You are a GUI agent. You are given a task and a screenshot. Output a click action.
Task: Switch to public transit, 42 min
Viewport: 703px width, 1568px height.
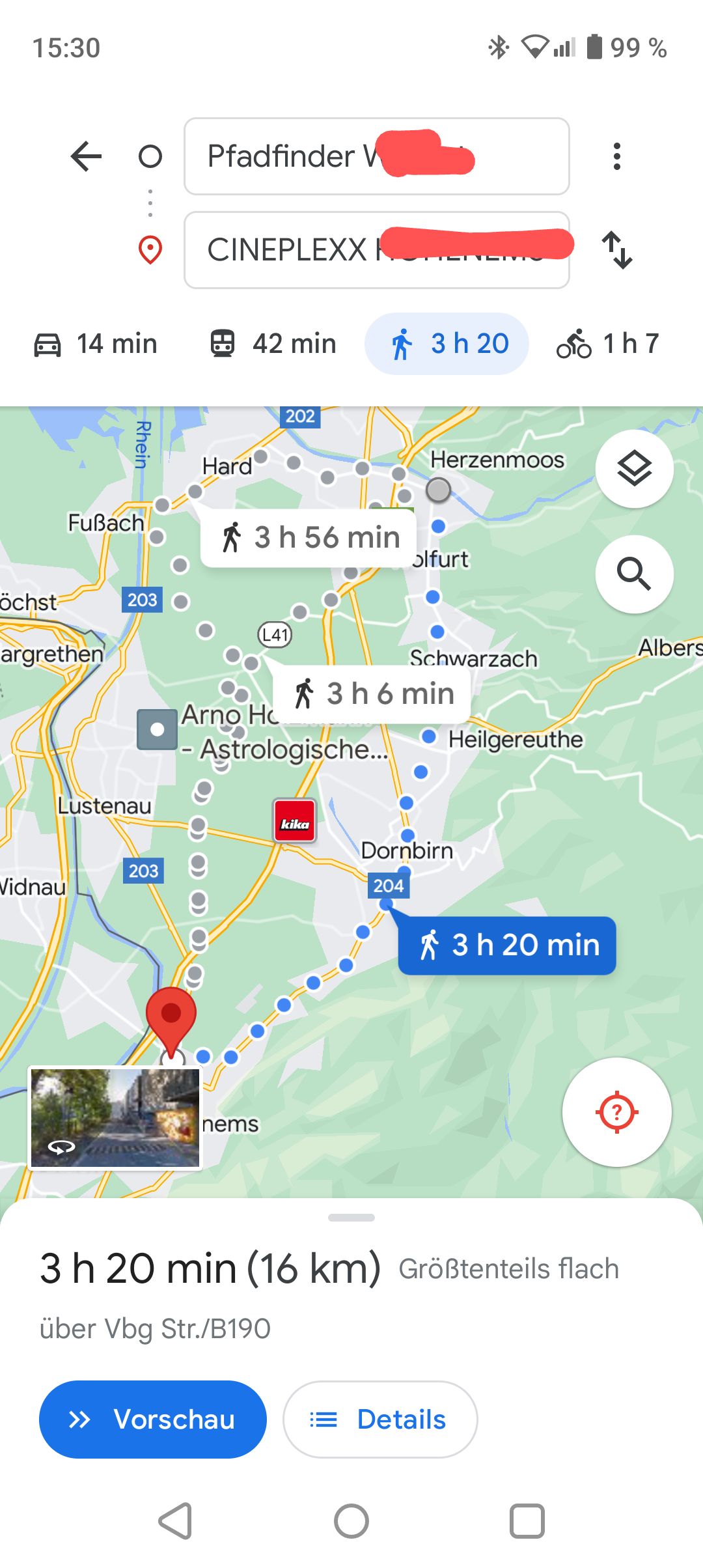(273, 344)
